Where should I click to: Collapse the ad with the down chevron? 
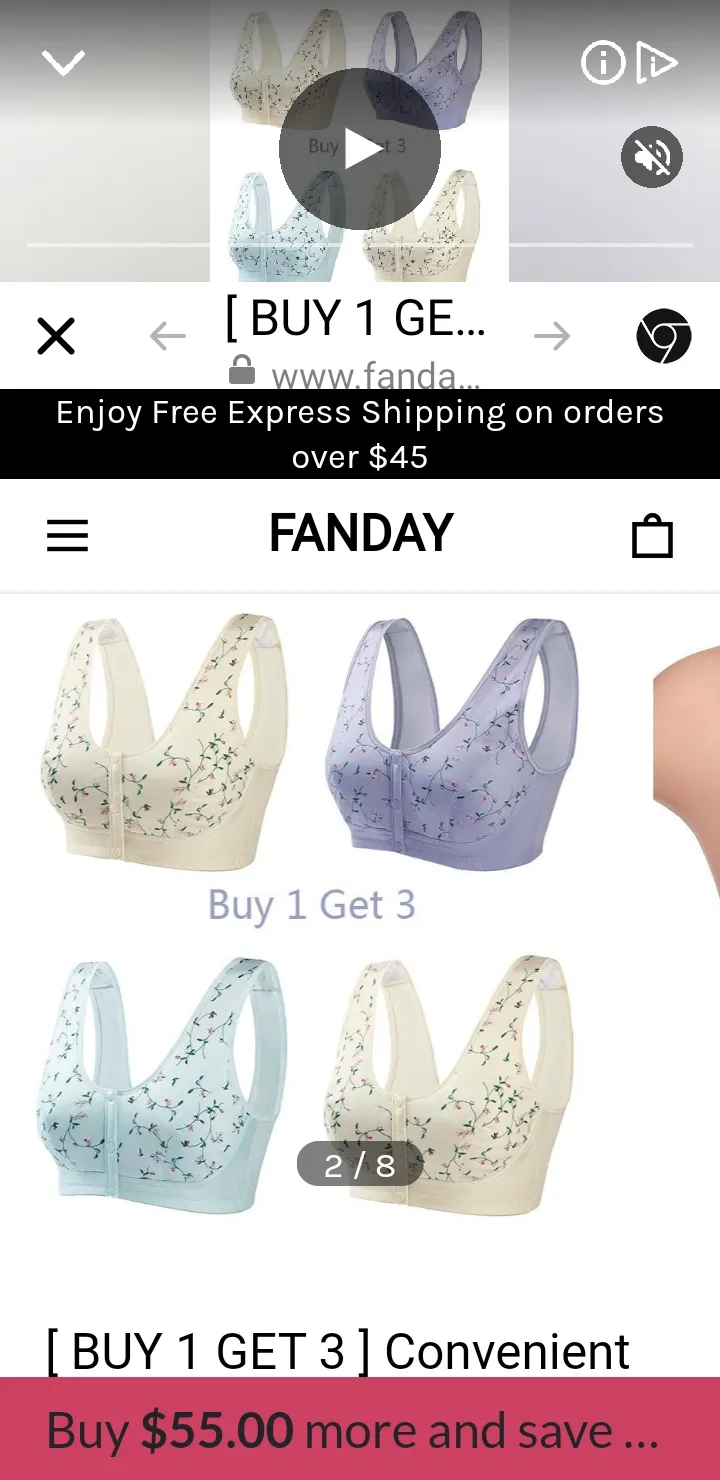[63, 65]
